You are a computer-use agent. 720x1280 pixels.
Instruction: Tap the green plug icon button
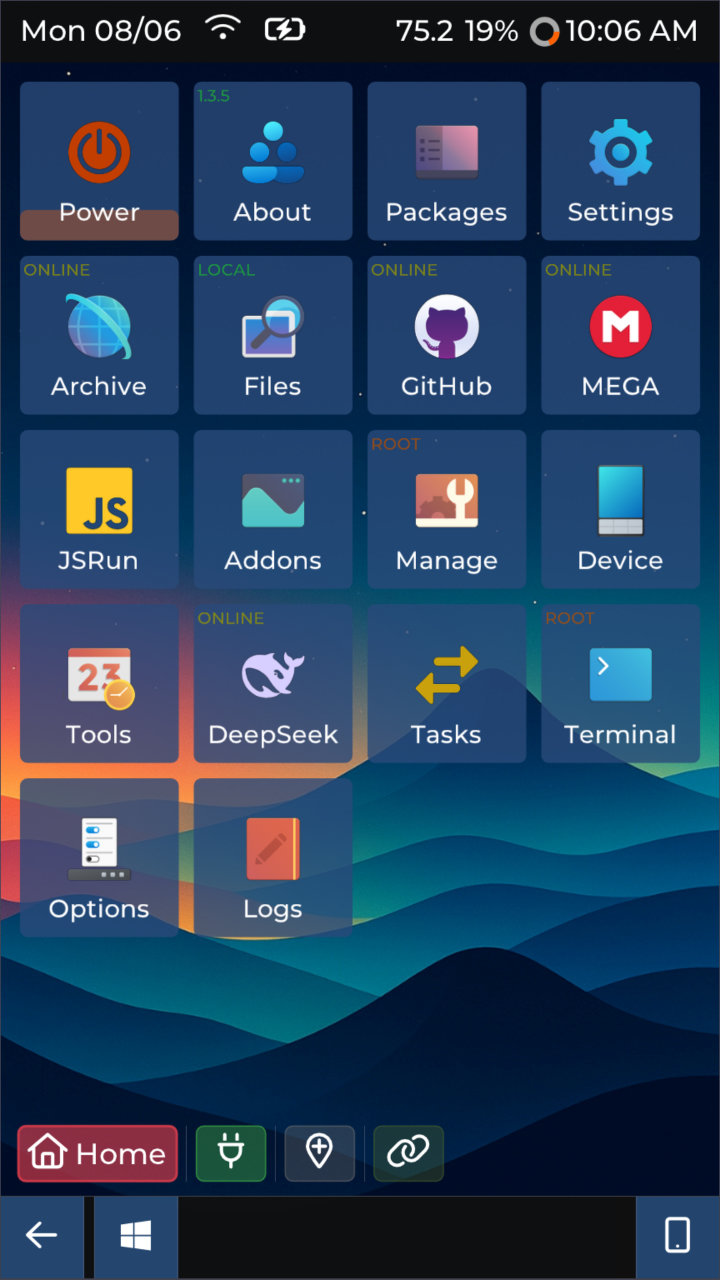pyautogui.click(x=231, y=1153)
